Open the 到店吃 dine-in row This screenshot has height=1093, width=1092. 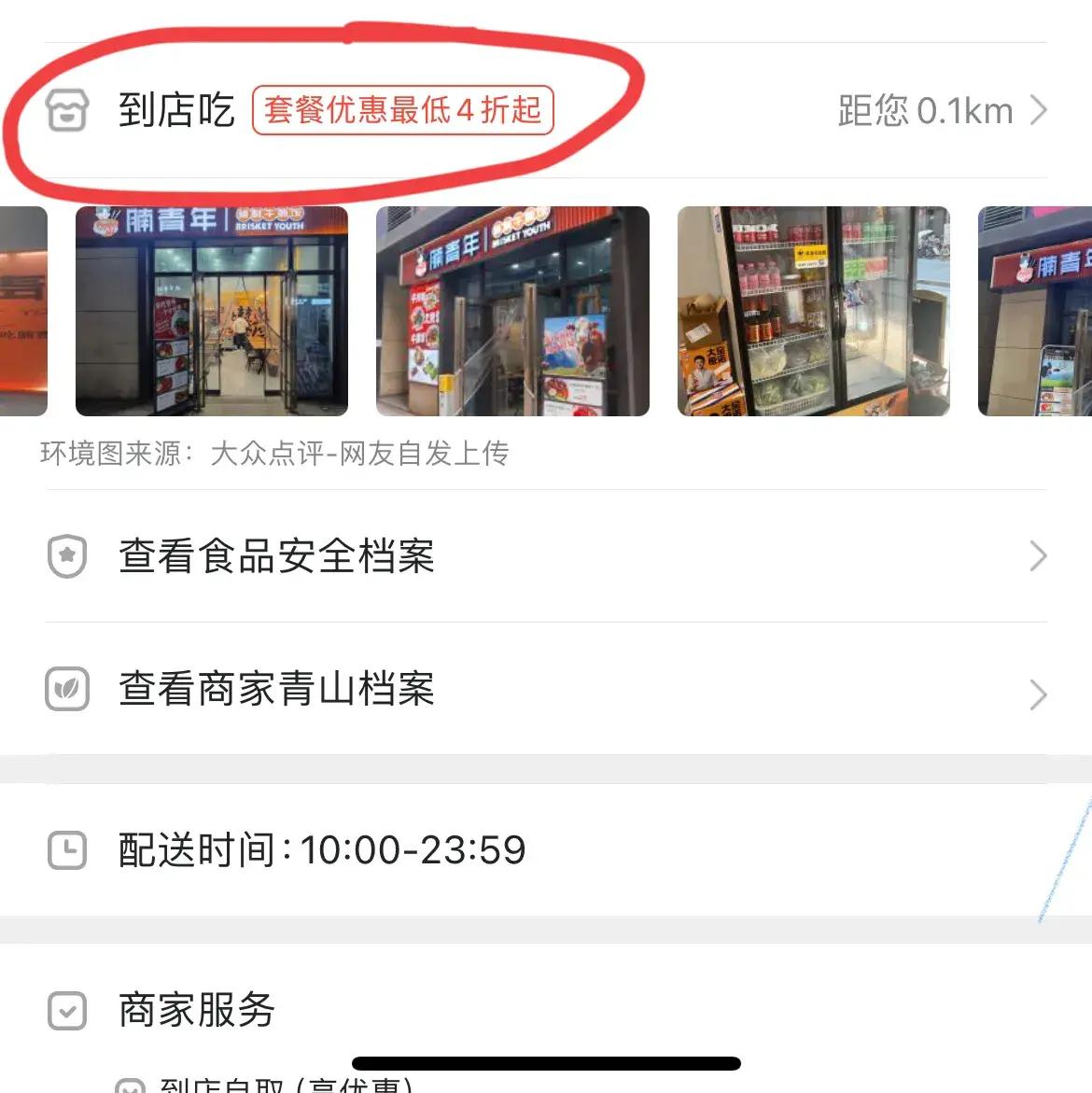pyautogui.click(x=175, y=110)
